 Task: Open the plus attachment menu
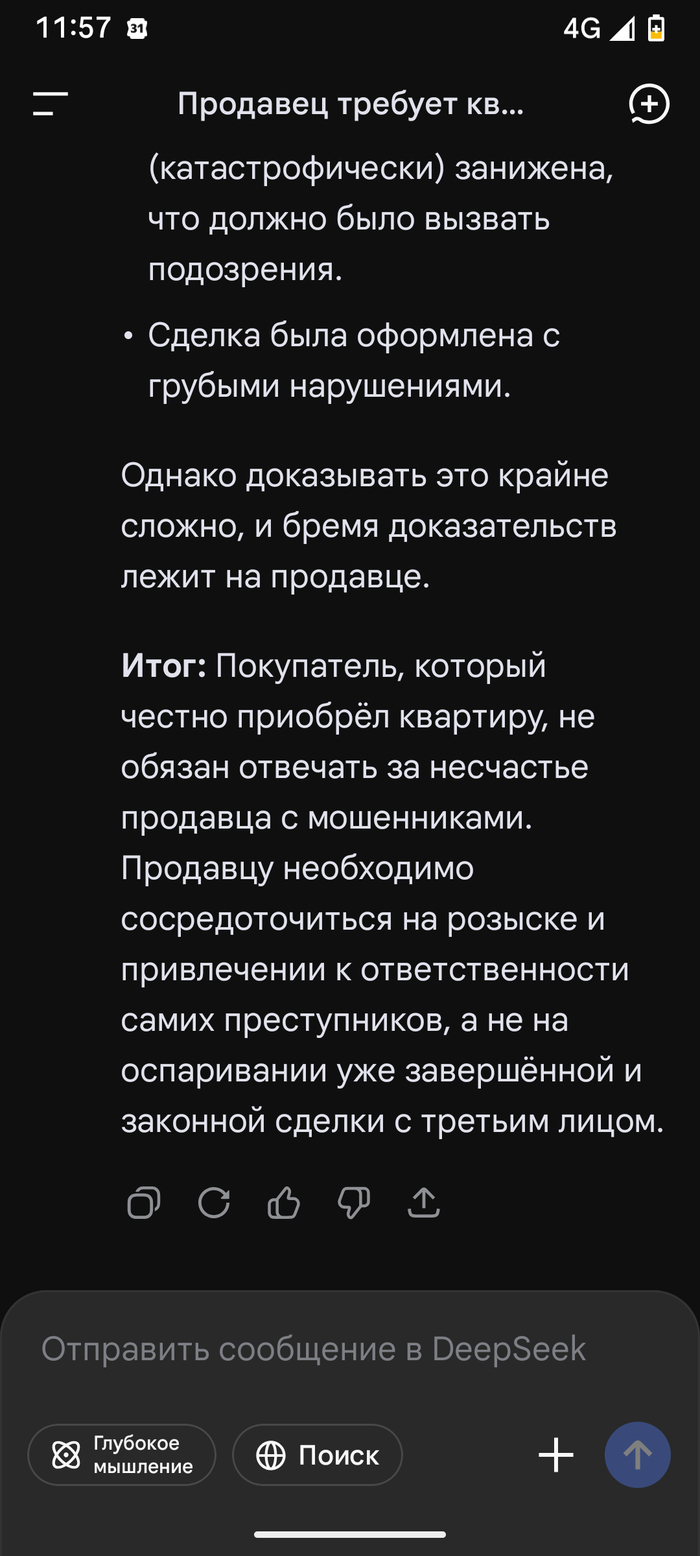click(556, 1455)
